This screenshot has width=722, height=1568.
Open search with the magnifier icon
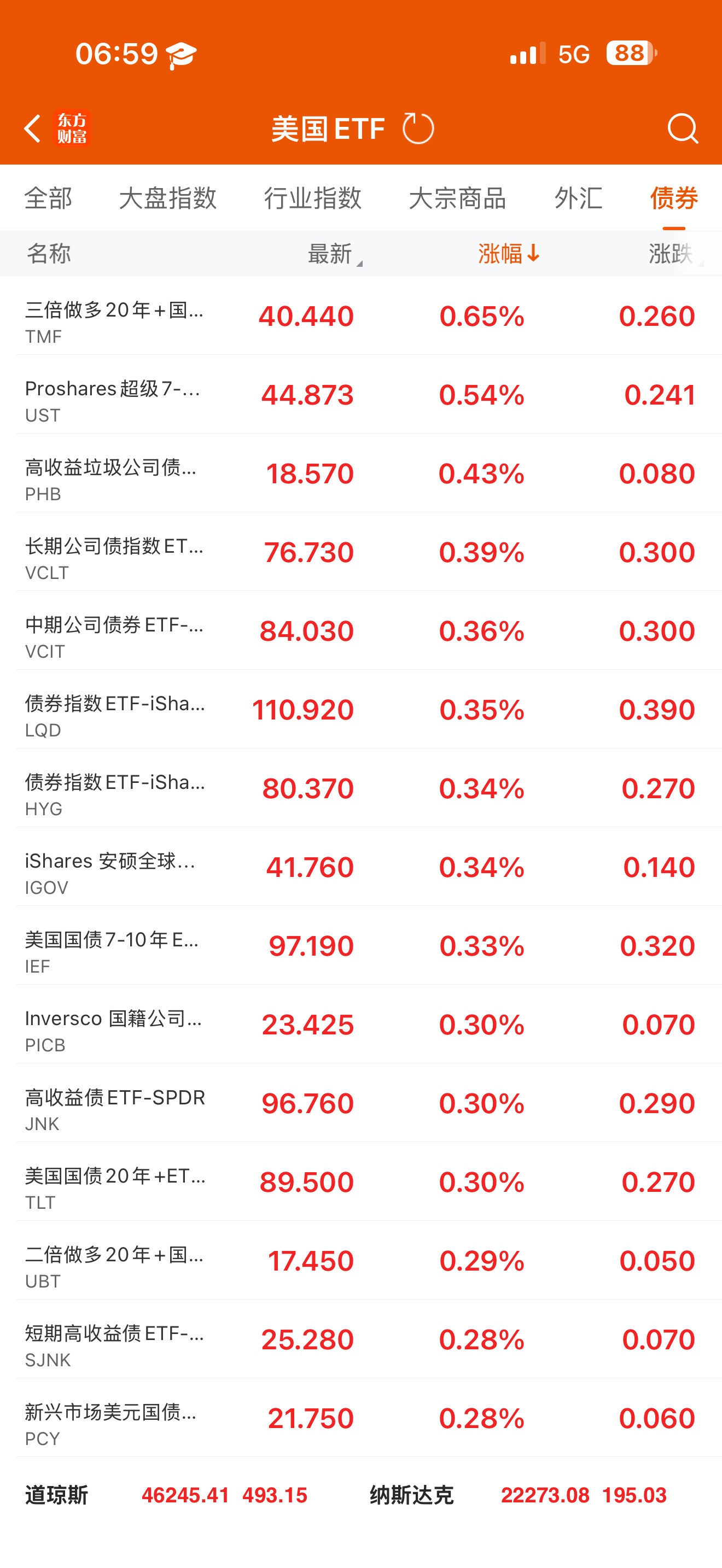coord(682,128)
